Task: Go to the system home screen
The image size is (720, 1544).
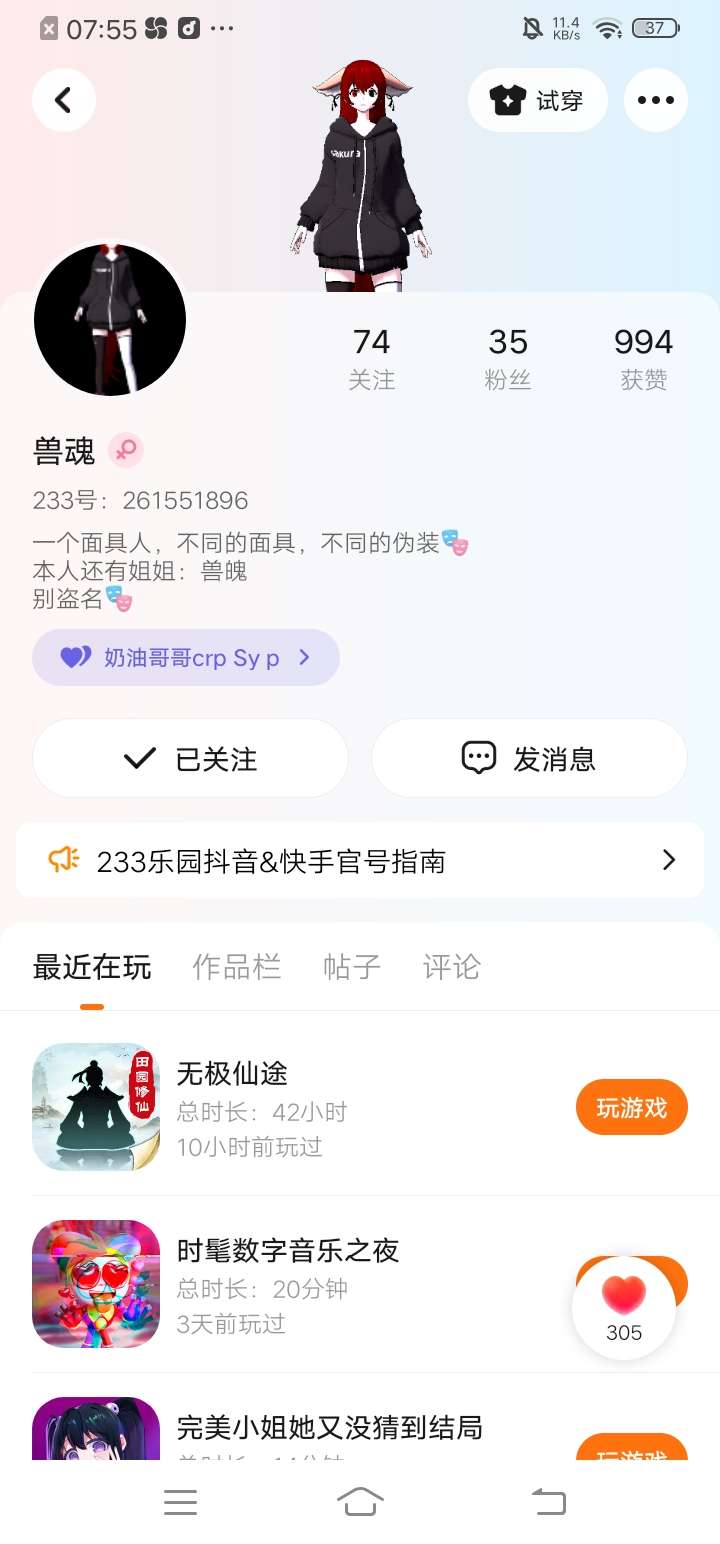Action: [x=360, y=1502]
